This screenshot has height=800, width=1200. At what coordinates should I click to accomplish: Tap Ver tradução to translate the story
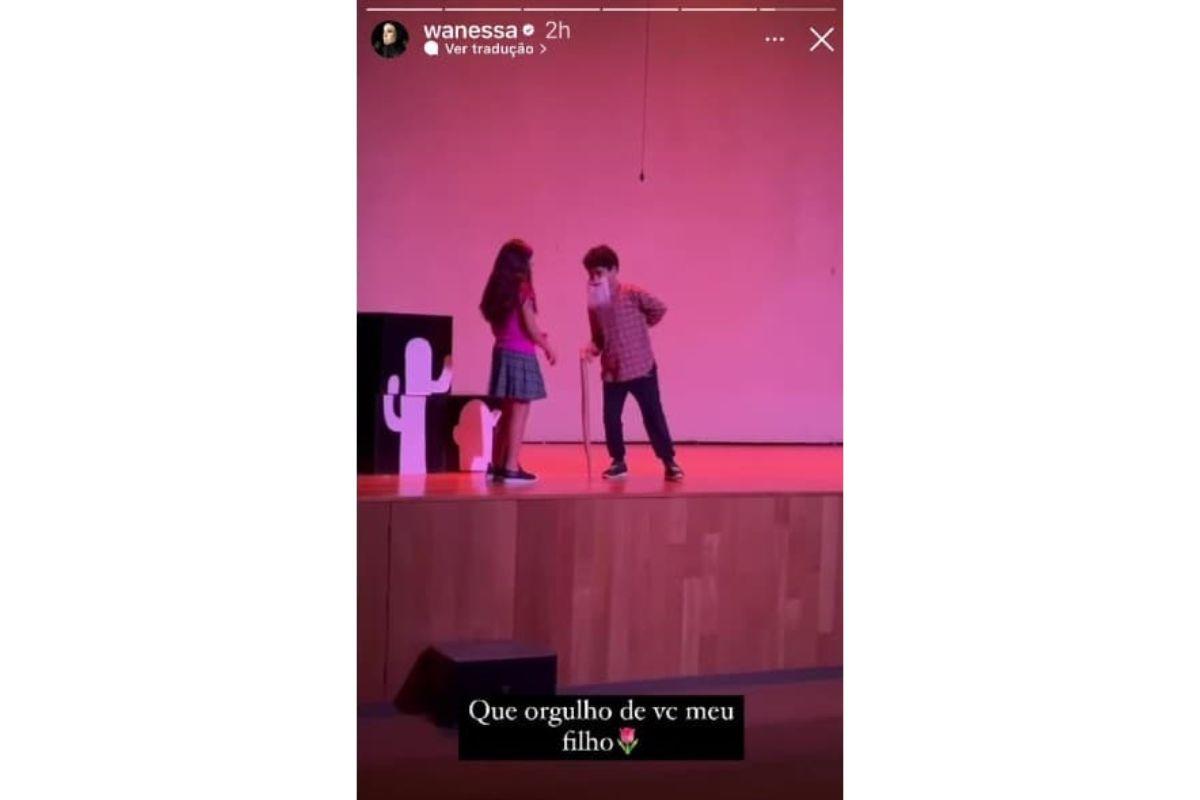tap(488, 49)
